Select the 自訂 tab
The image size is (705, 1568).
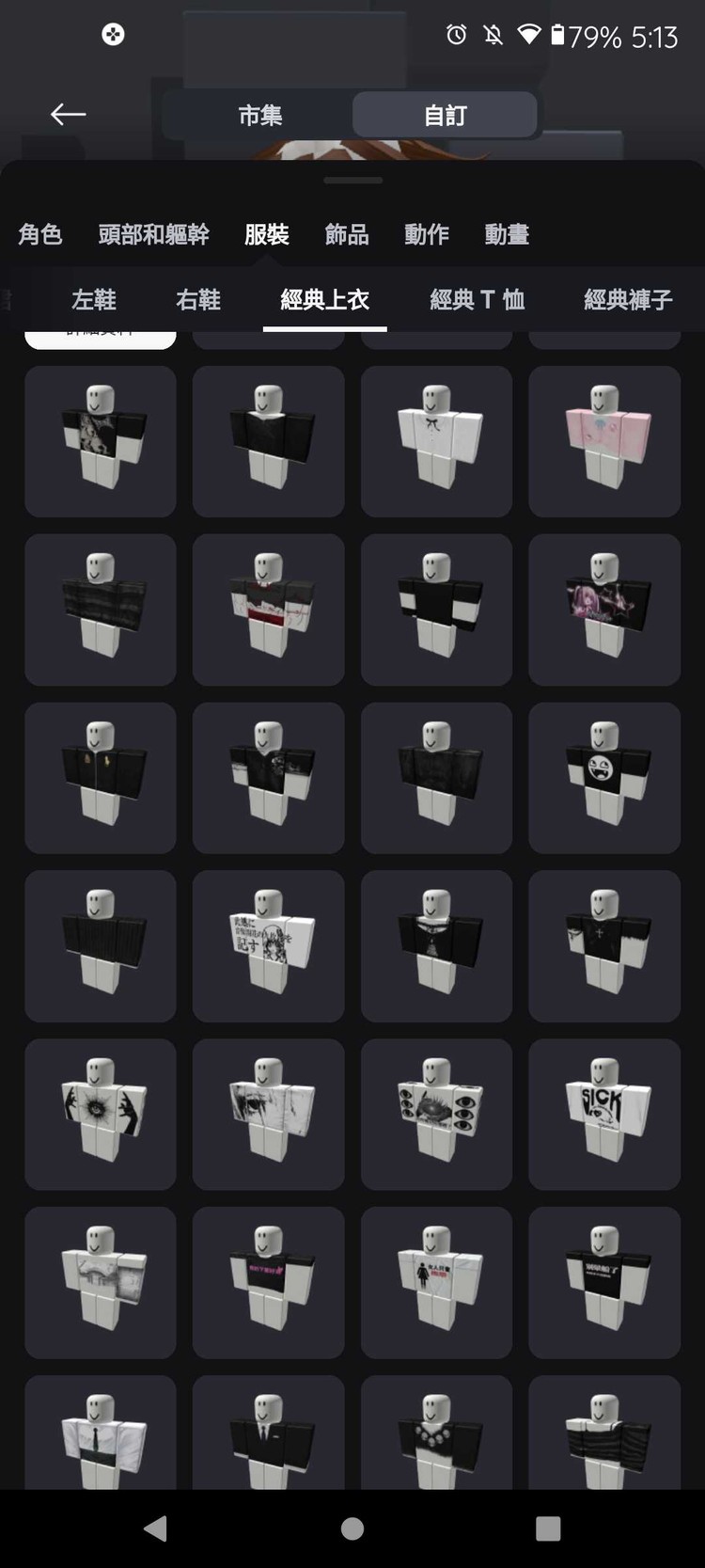click(x=445, y=116)
